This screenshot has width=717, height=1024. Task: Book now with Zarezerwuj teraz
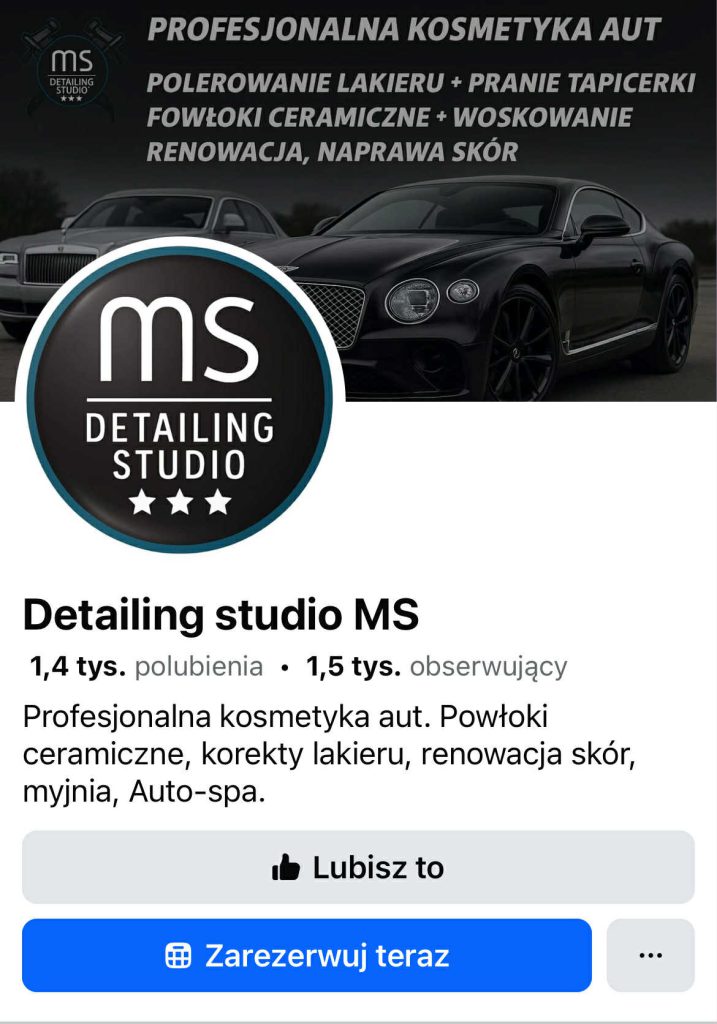tap(307, 955)
